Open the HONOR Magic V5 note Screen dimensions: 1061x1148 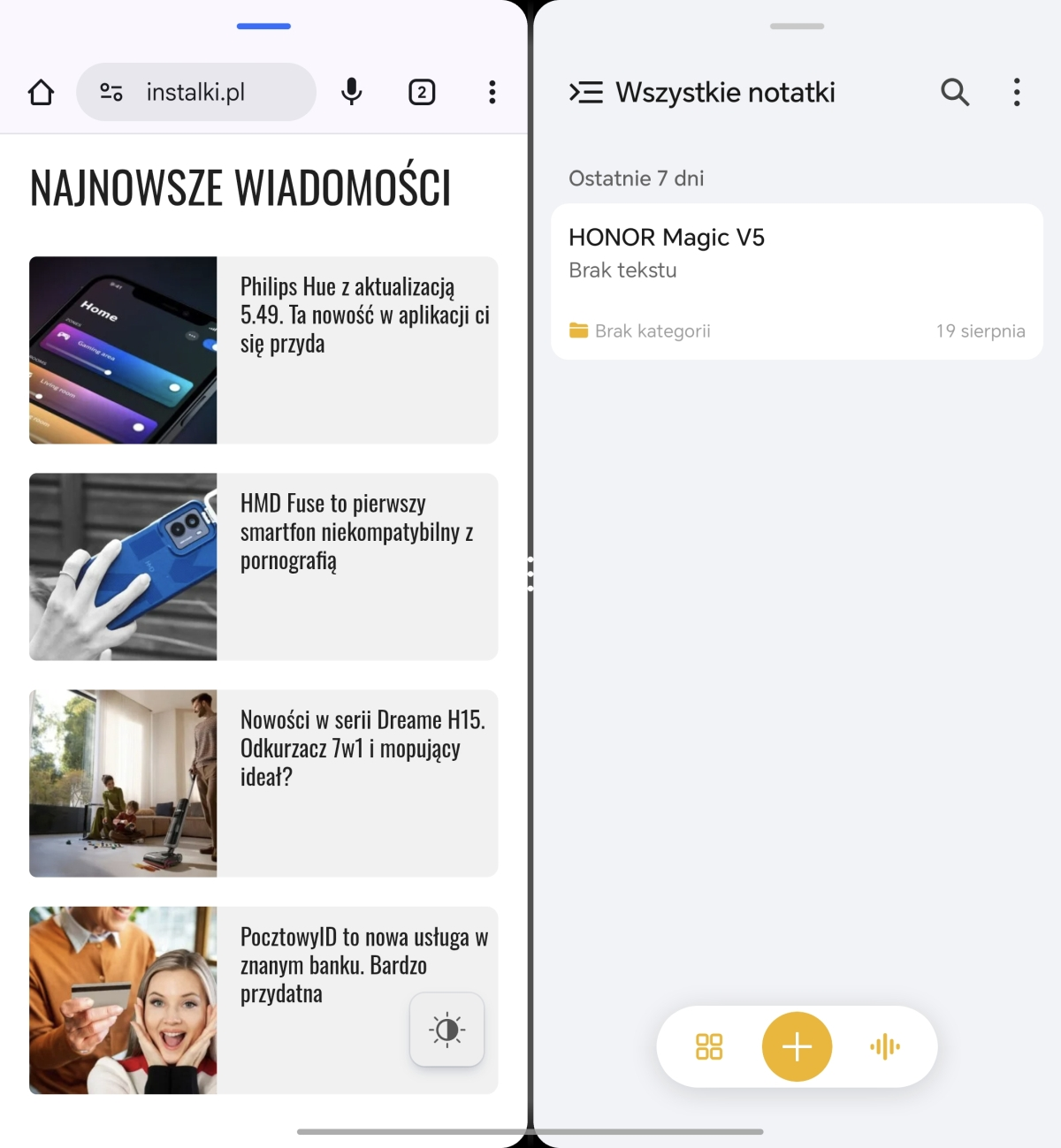click(x=796, y=281)
